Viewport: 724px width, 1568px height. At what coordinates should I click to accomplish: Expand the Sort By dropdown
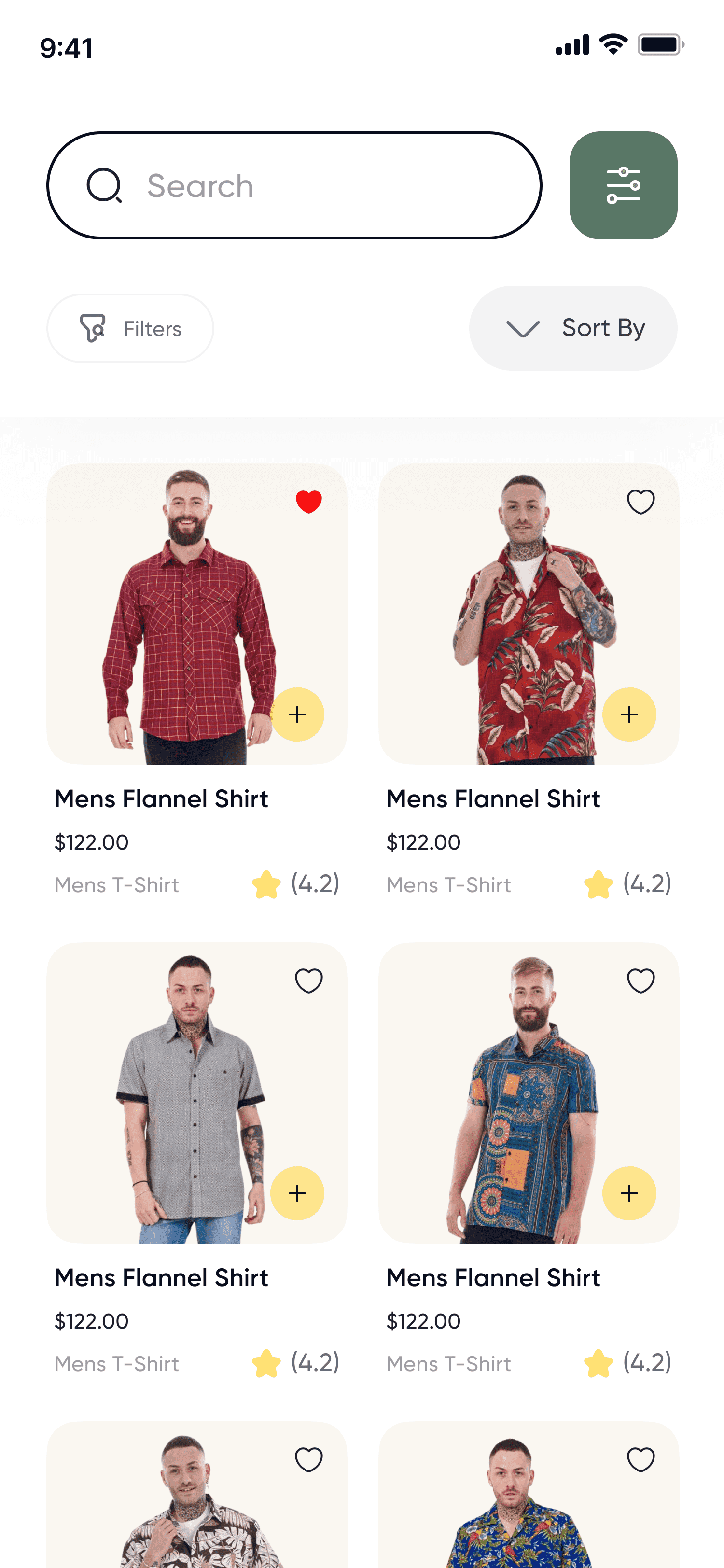pyautogui.click(x=573, y=328)
